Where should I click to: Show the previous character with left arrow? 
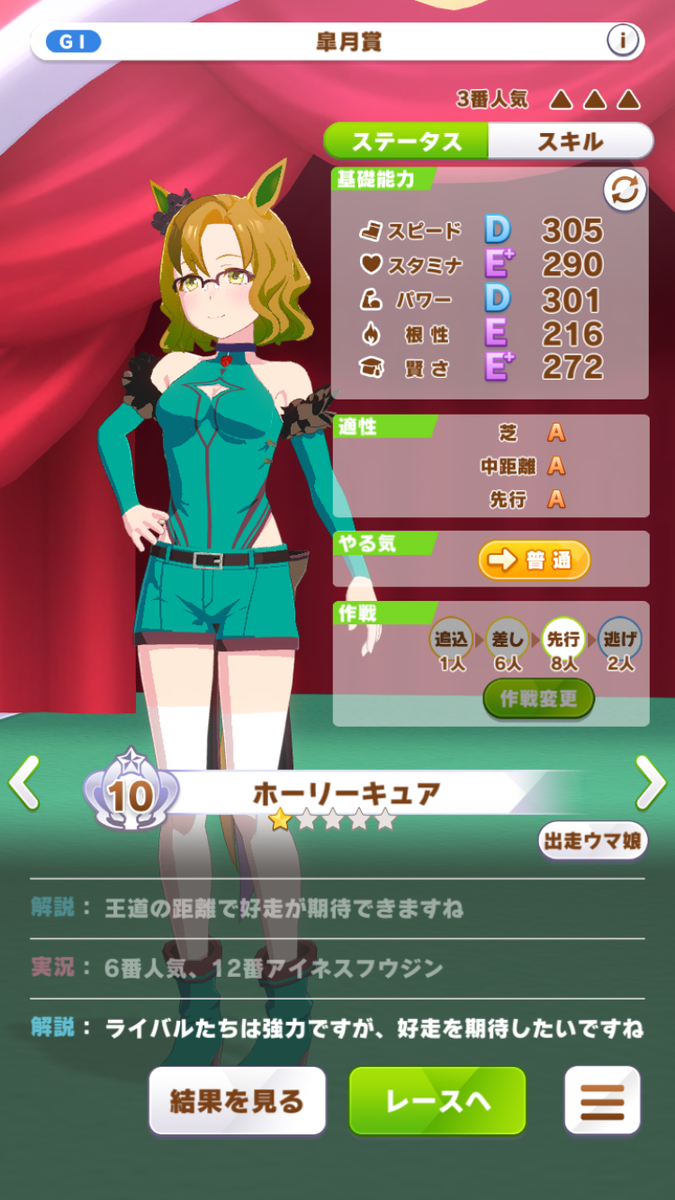[x=23, y=782]
